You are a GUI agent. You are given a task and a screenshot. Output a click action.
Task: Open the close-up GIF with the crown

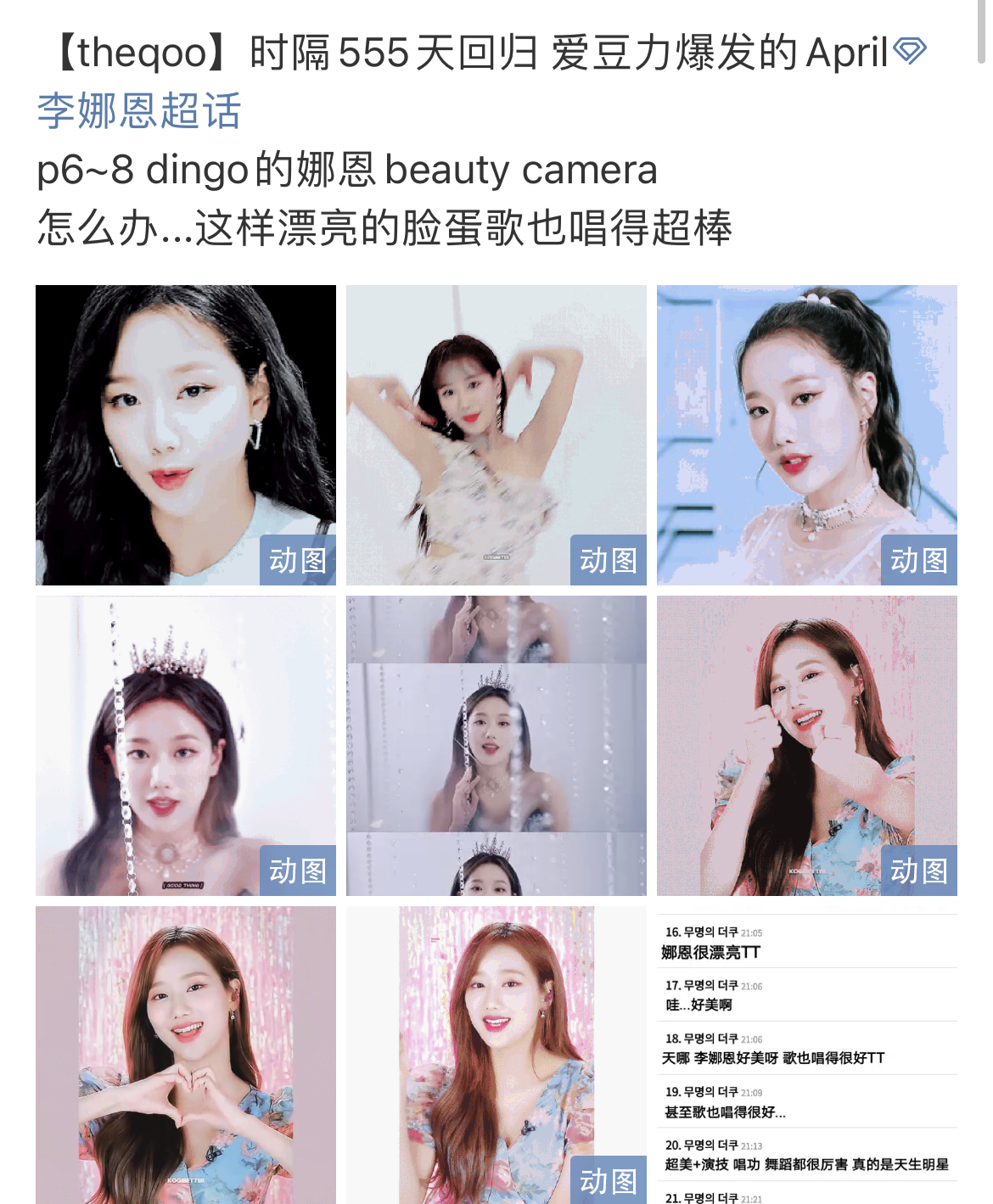(x=186, y=746)
